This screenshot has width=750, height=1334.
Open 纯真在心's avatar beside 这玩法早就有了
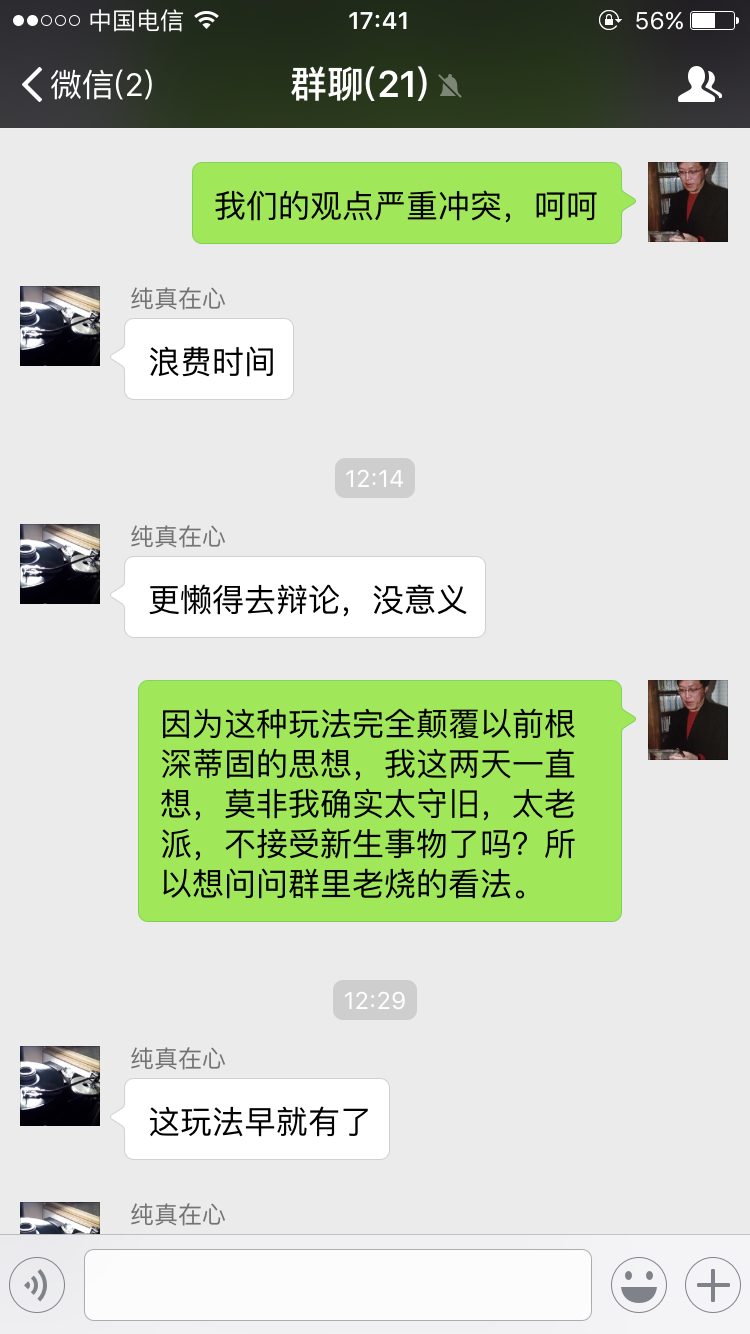[x=60, y=1086]
